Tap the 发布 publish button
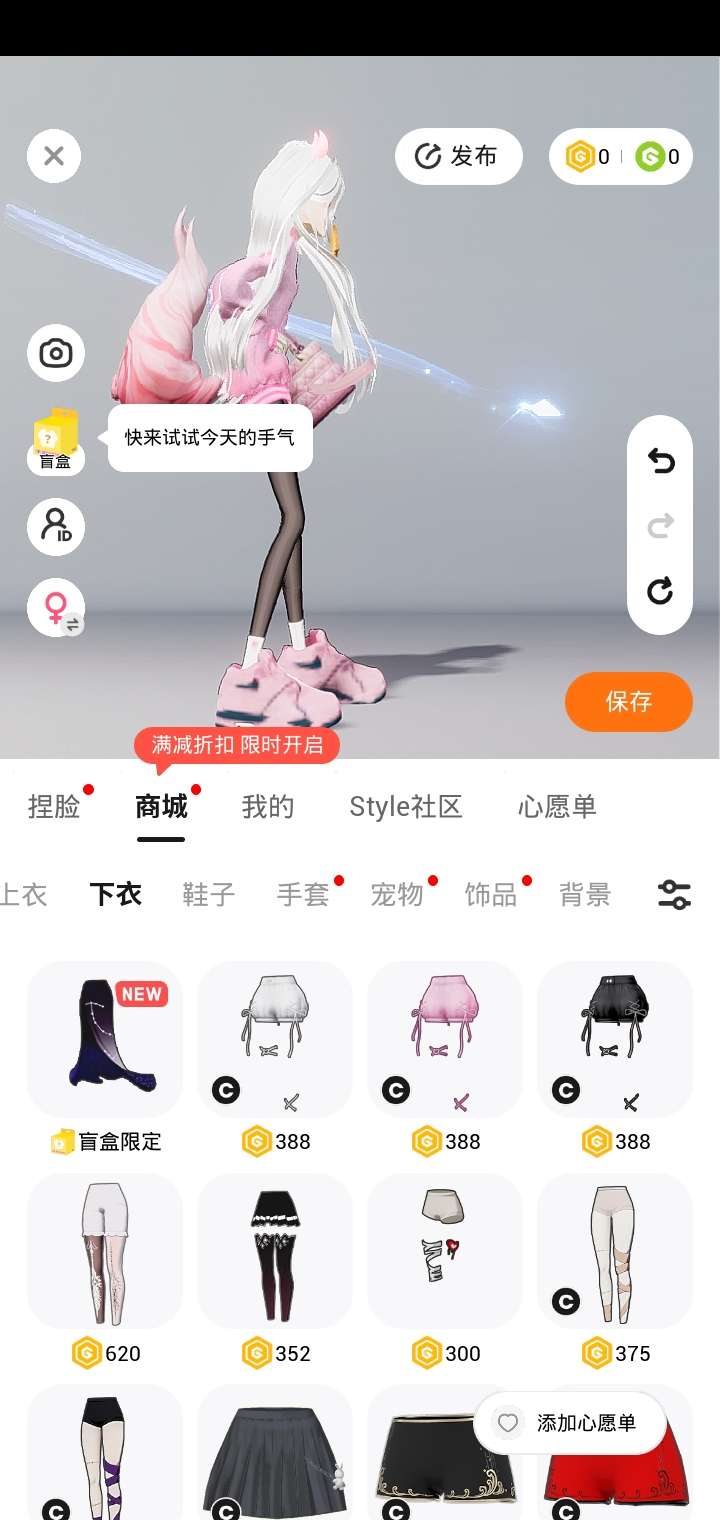Screen dimensions: 720x1520 [459, 156]
